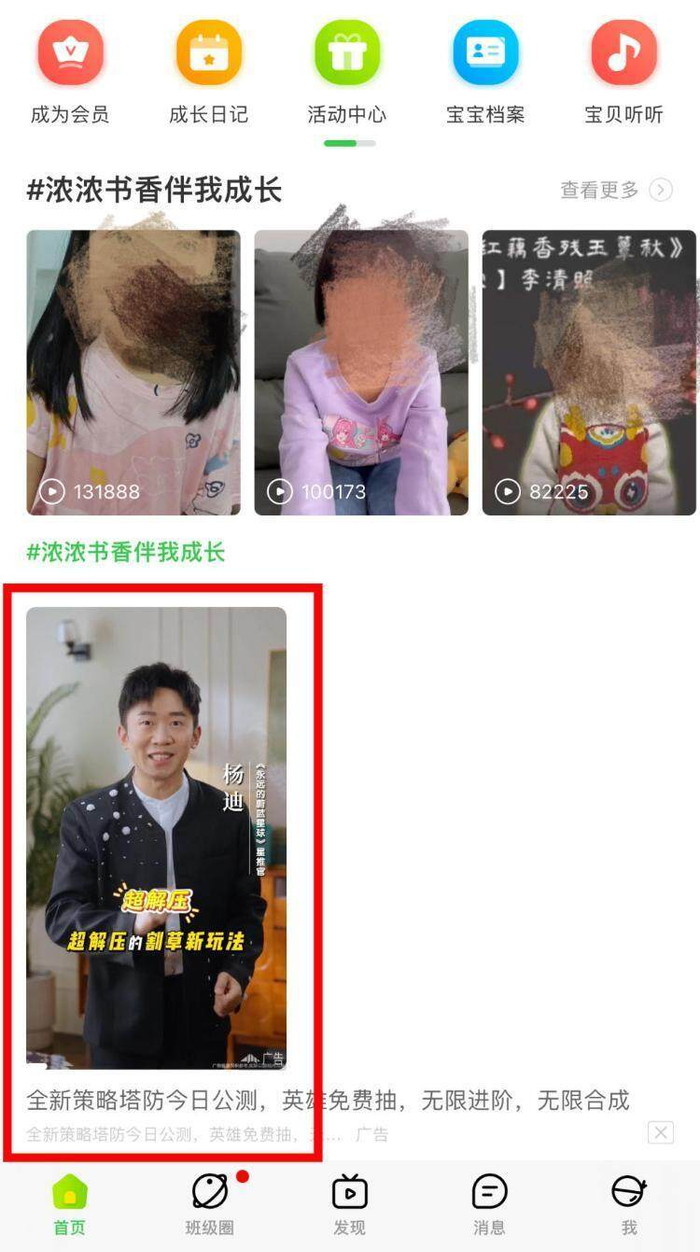
Task: Tap 查看更多 to see more videos
Action: [614, 190]
